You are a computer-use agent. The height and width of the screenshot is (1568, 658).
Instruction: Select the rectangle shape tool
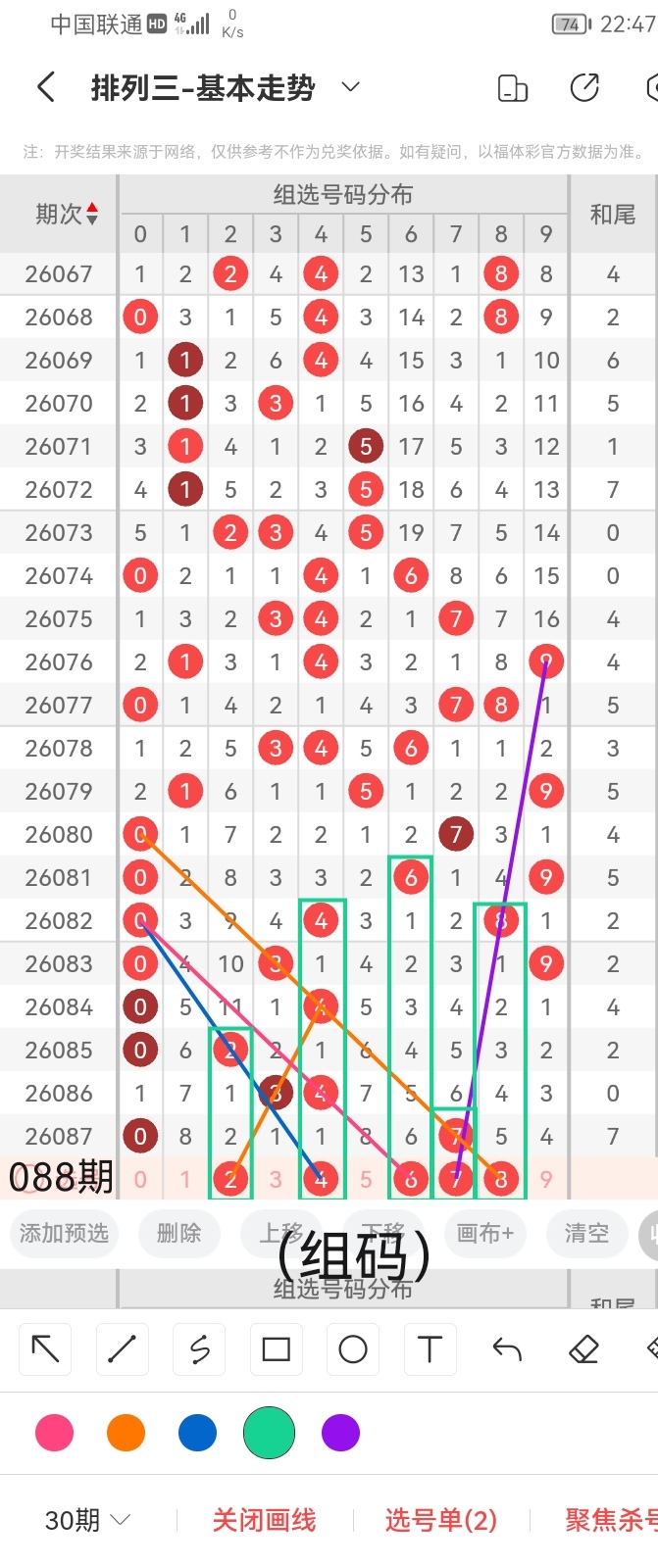point(276,1349)
